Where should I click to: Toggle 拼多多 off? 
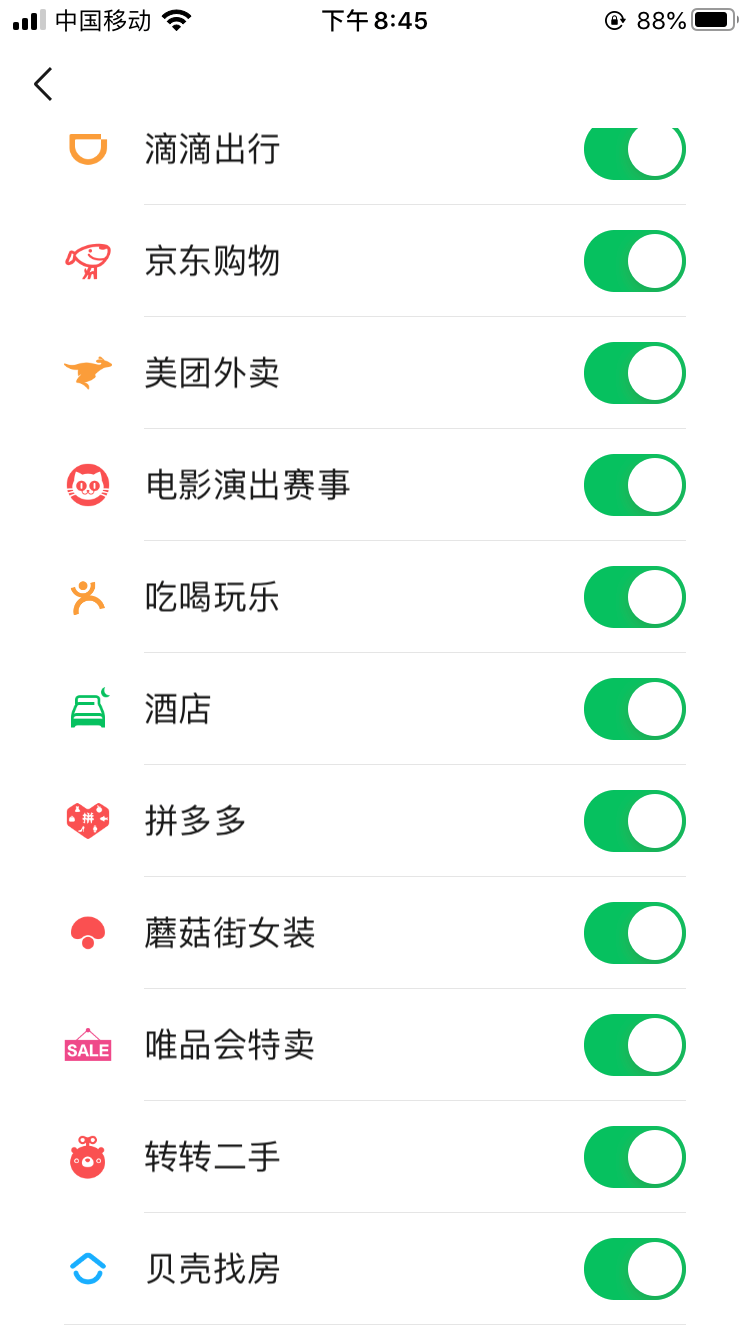[x=635, y=821]
